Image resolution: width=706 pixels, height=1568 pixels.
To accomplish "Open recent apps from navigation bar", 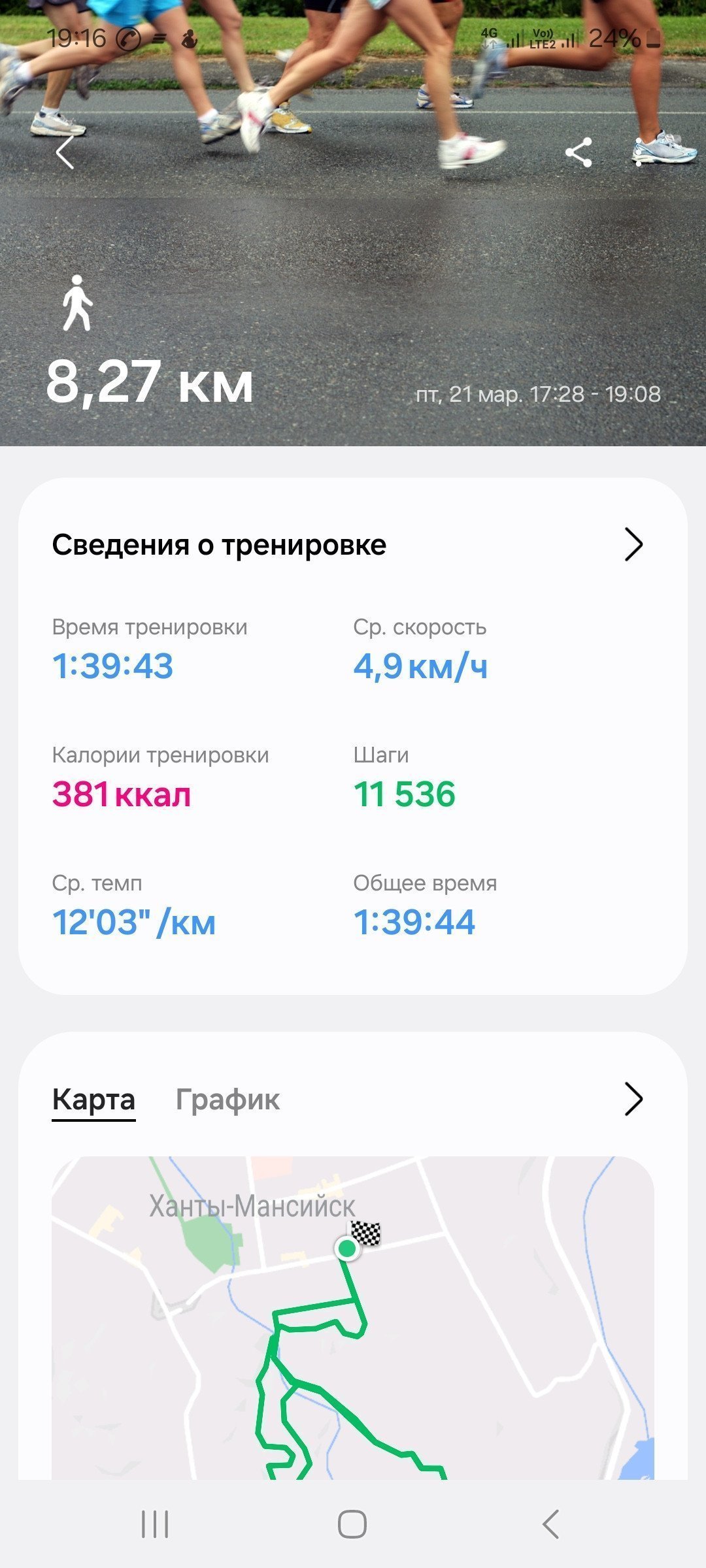I will (x=155, y=1524).
